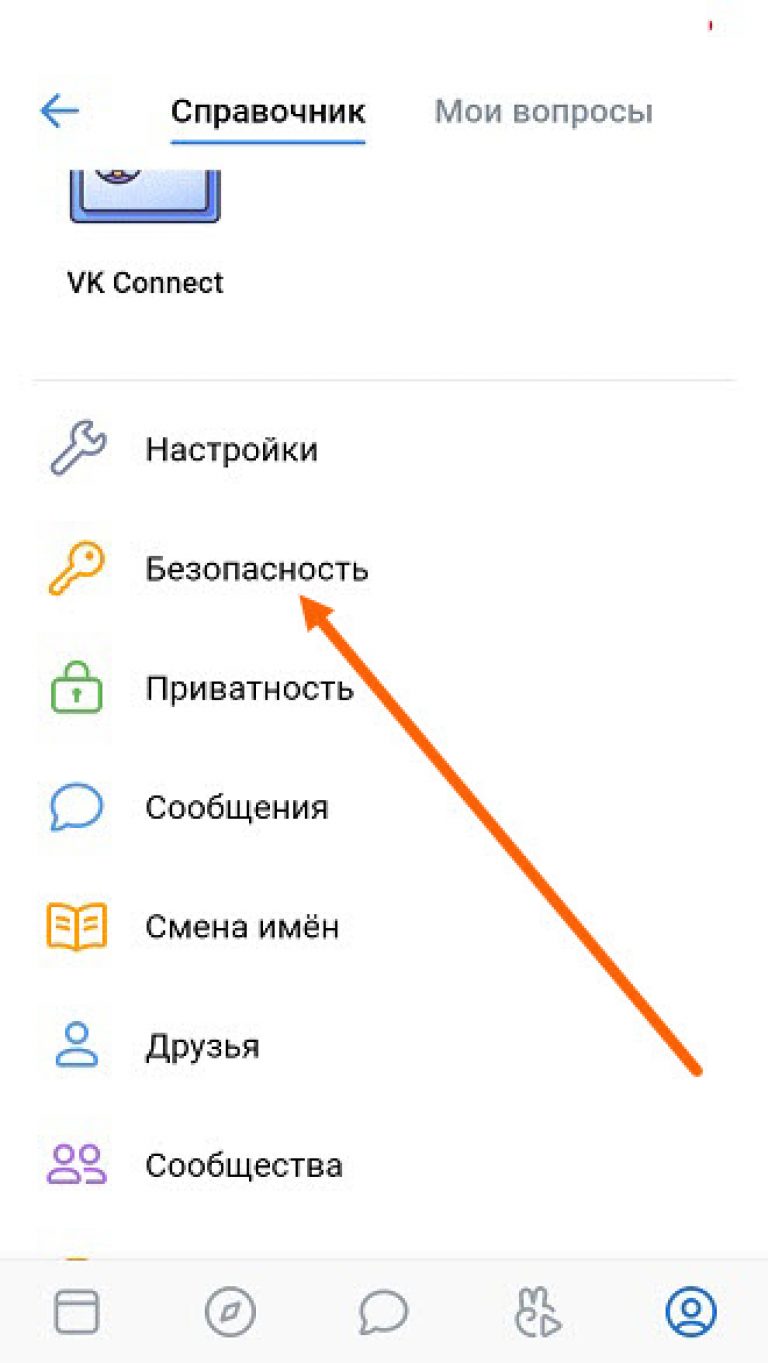The image size is (768, 1363).
Task: Open the Смена имён section
Action: (242, 927)
